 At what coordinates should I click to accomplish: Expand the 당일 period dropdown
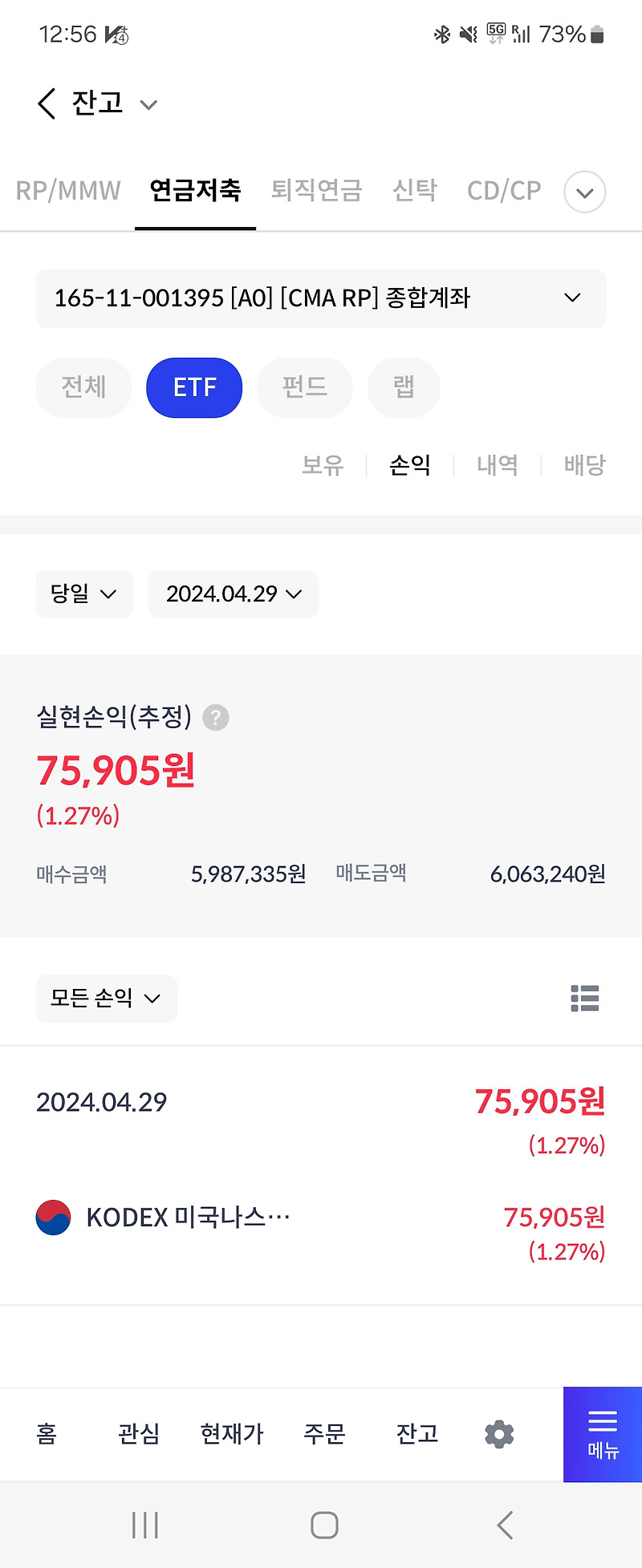(83, 594)
